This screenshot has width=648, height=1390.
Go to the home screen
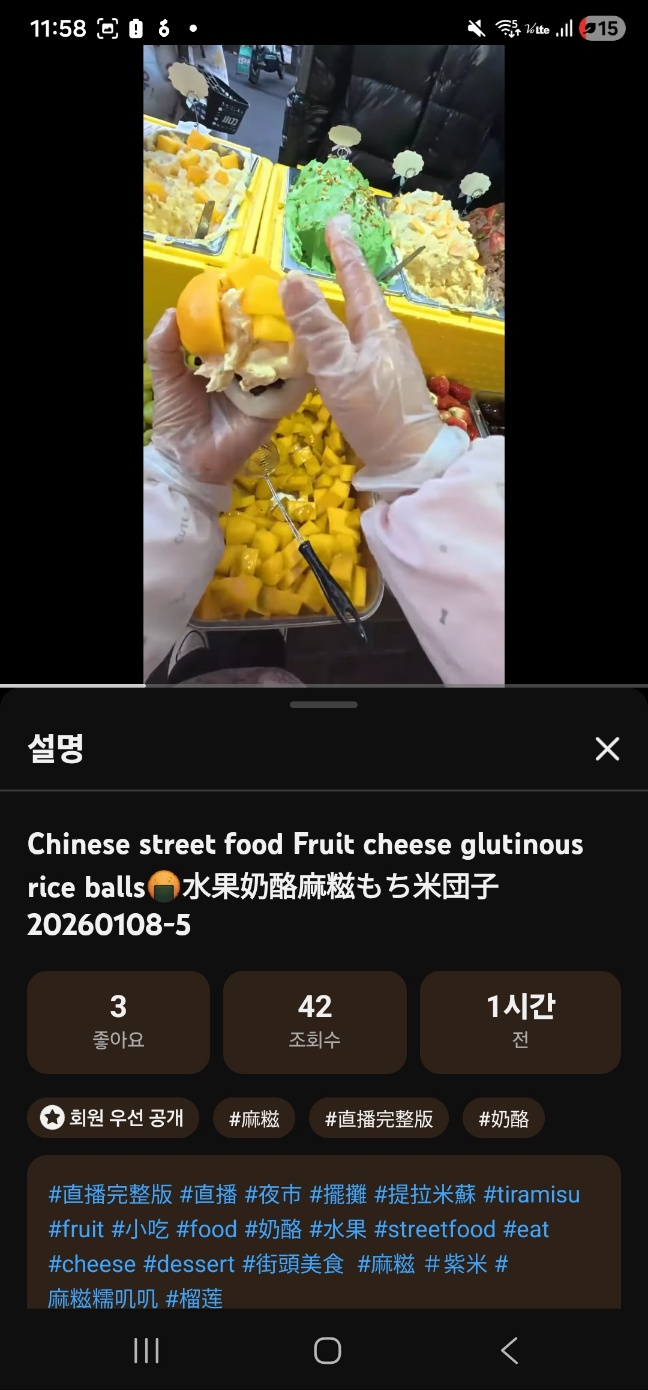coord(327,1351)
